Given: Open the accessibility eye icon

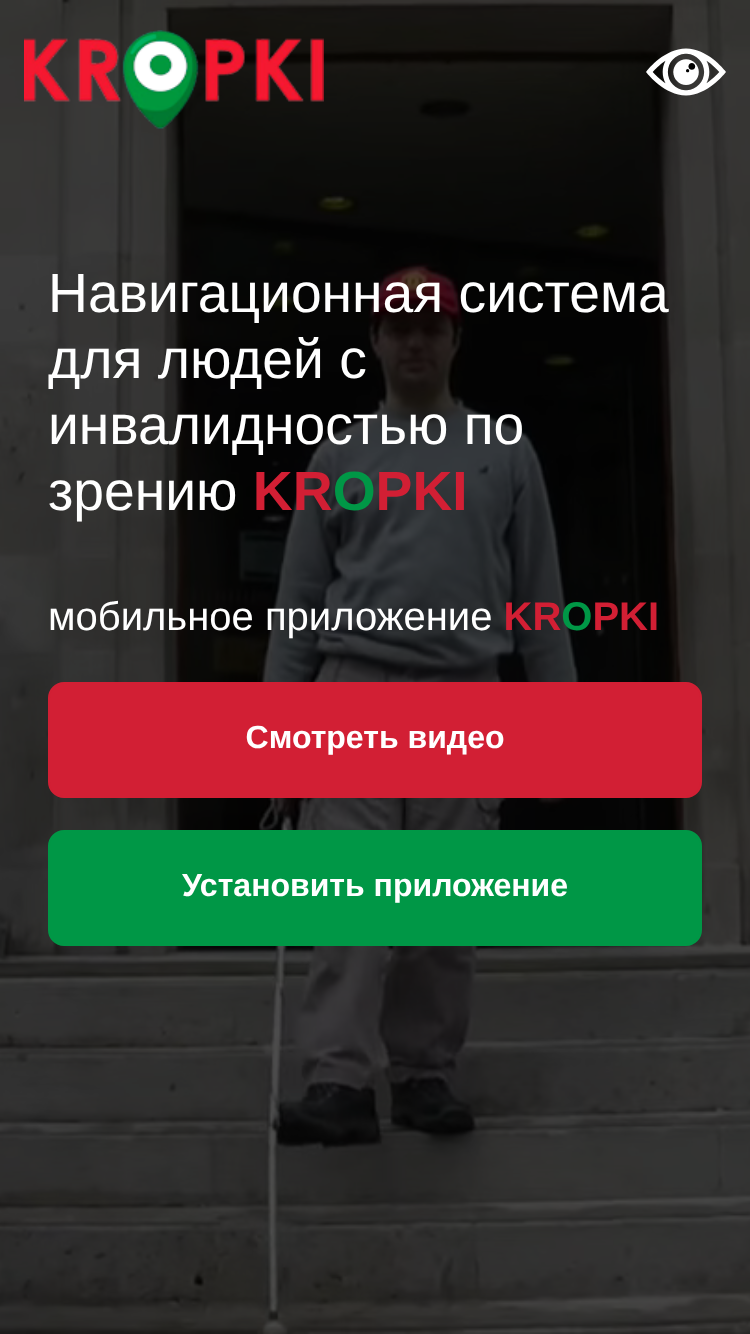Looking at the screenshot, I should (x=686, y=72).
